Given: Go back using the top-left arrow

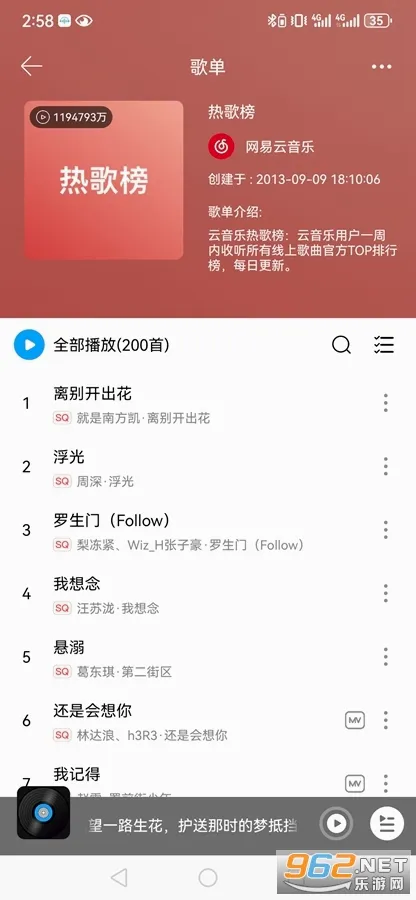Looking at the screenshot, I should [x=32, y=67].
